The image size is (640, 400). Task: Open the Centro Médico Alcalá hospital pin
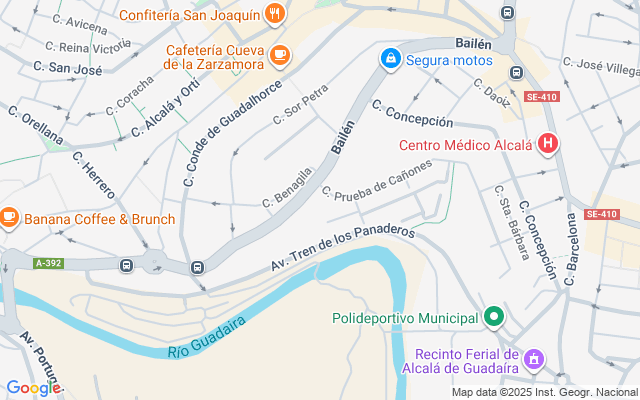548,144
